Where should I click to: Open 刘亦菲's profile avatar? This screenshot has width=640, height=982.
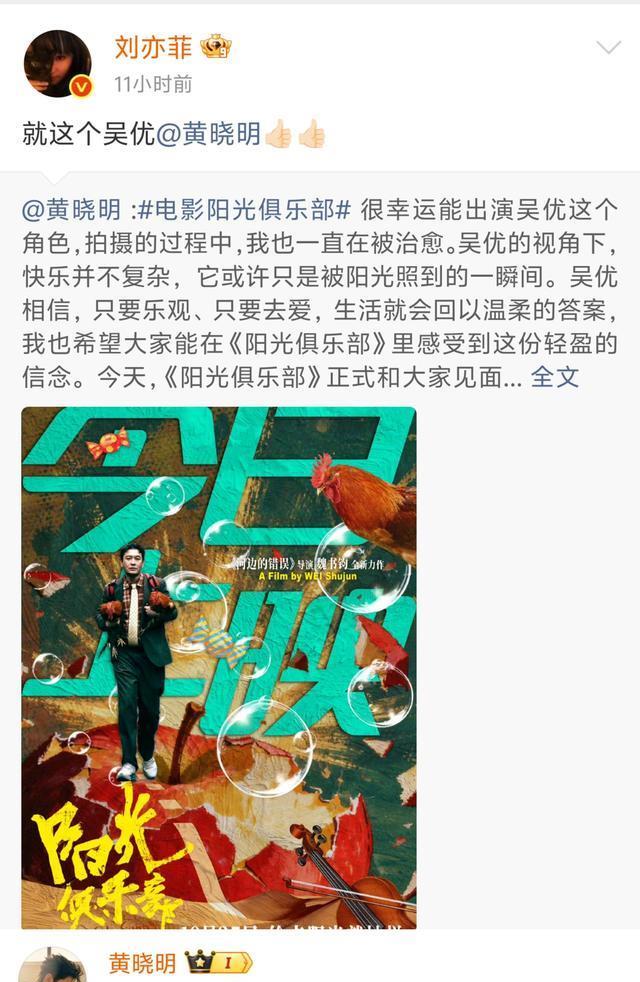[x=57, y=64]
